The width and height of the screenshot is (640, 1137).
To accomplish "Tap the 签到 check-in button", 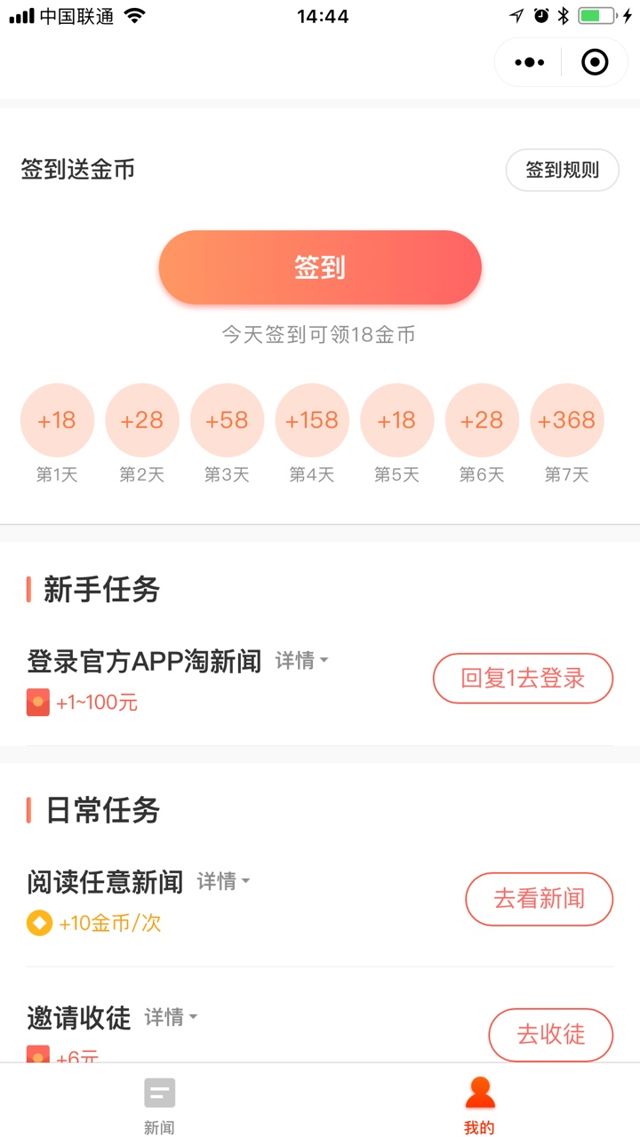I will coord(320,267).
